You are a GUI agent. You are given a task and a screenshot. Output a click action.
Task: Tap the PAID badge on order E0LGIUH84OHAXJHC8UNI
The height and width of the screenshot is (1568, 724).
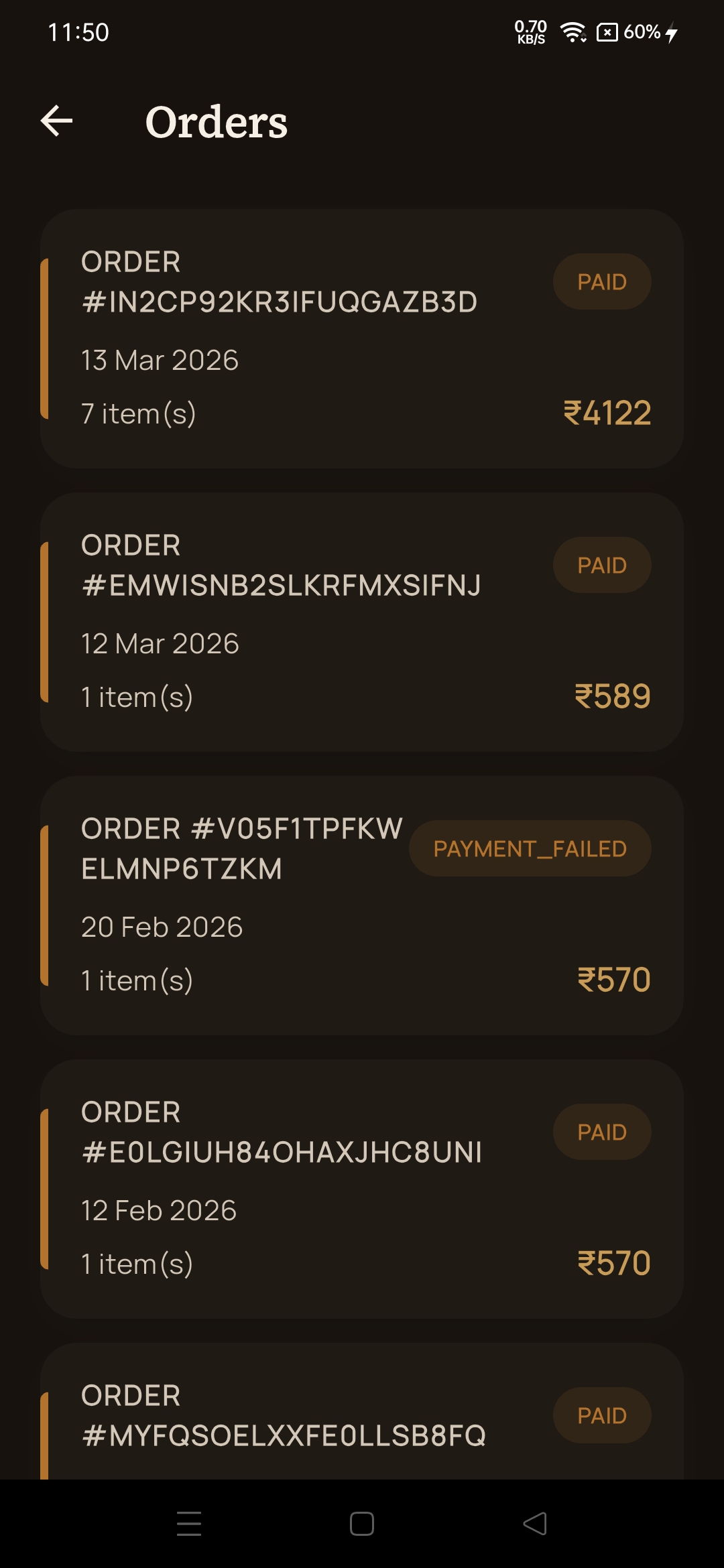click(x=601, y=1131)
